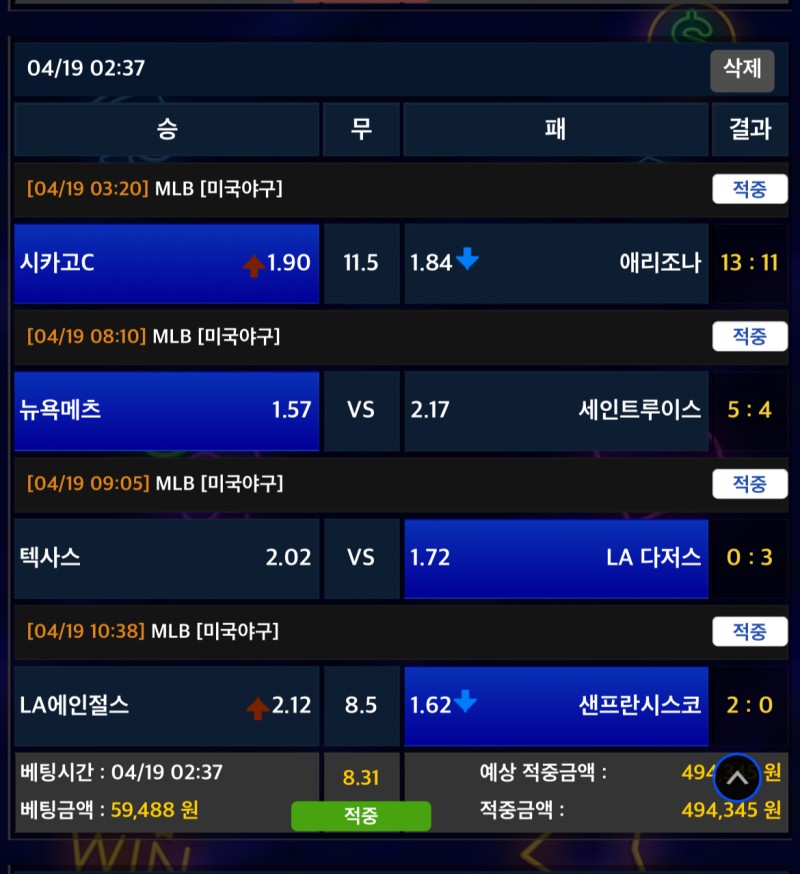Delete the 04/19 02:37 betting slip
800x874 pixels.
pyautogui.click(x=742, y=69)
